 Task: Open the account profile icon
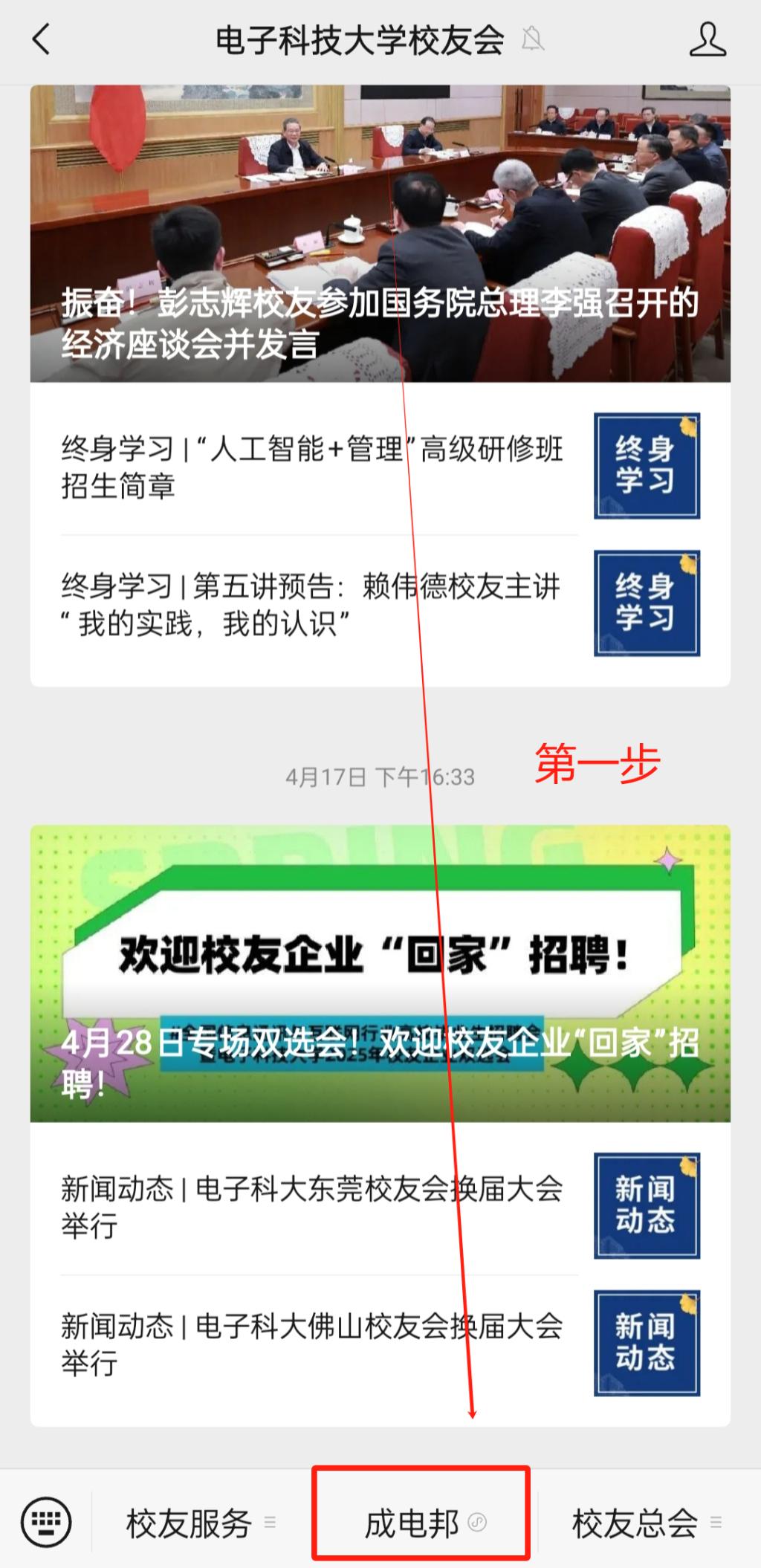coord(707,40)
